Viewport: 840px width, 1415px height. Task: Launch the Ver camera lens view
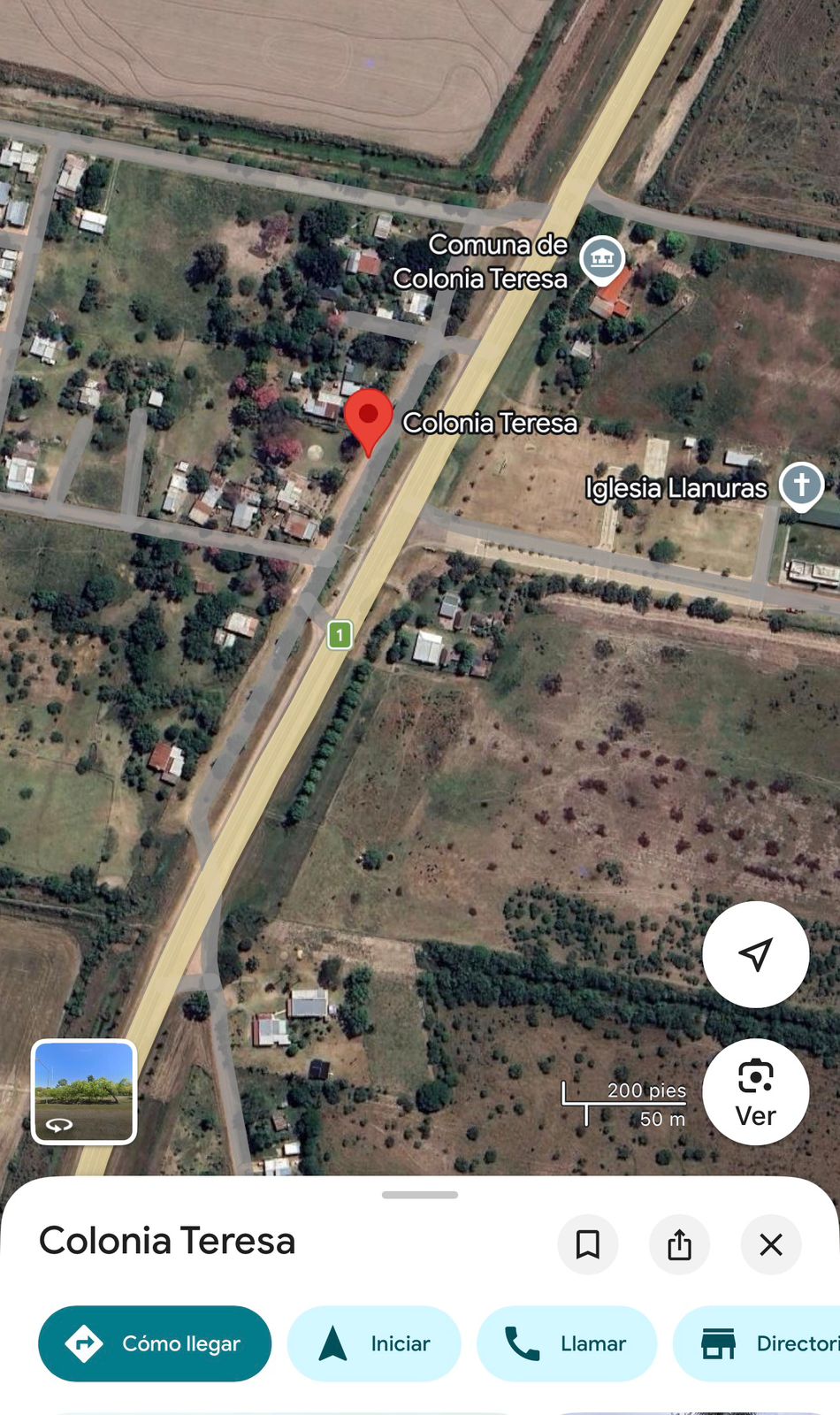click(755, 1092)
